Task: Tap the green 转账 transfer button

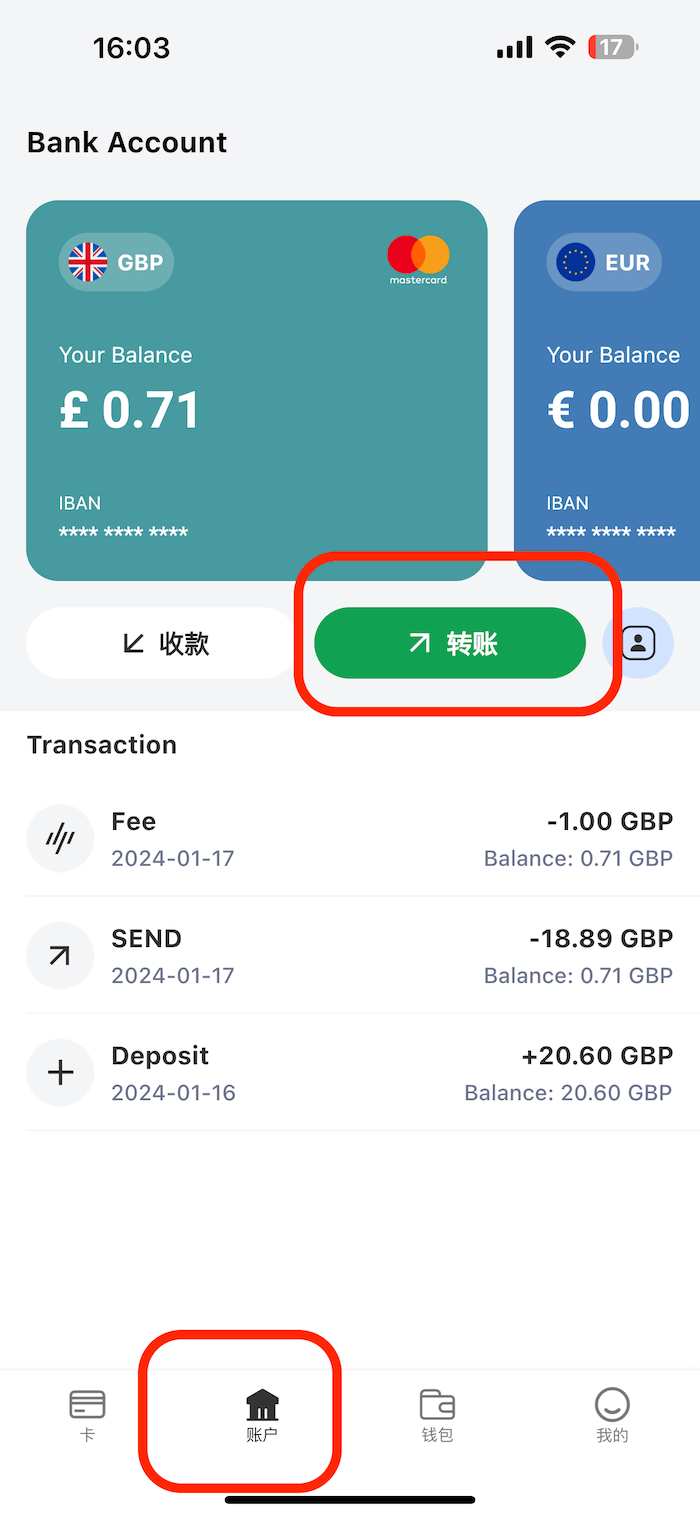Action: click(x=450, y=643)
